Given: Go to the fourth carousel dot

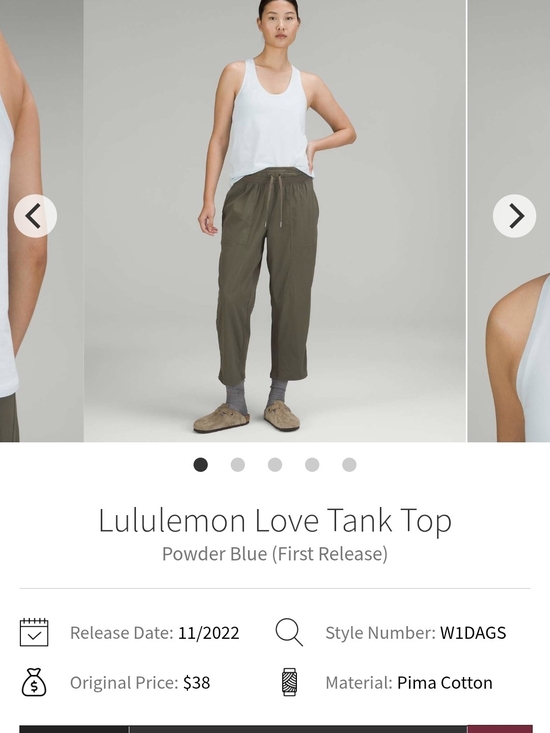Looking at the screenshot, I should pyautogui.click(x=312, y=465).
